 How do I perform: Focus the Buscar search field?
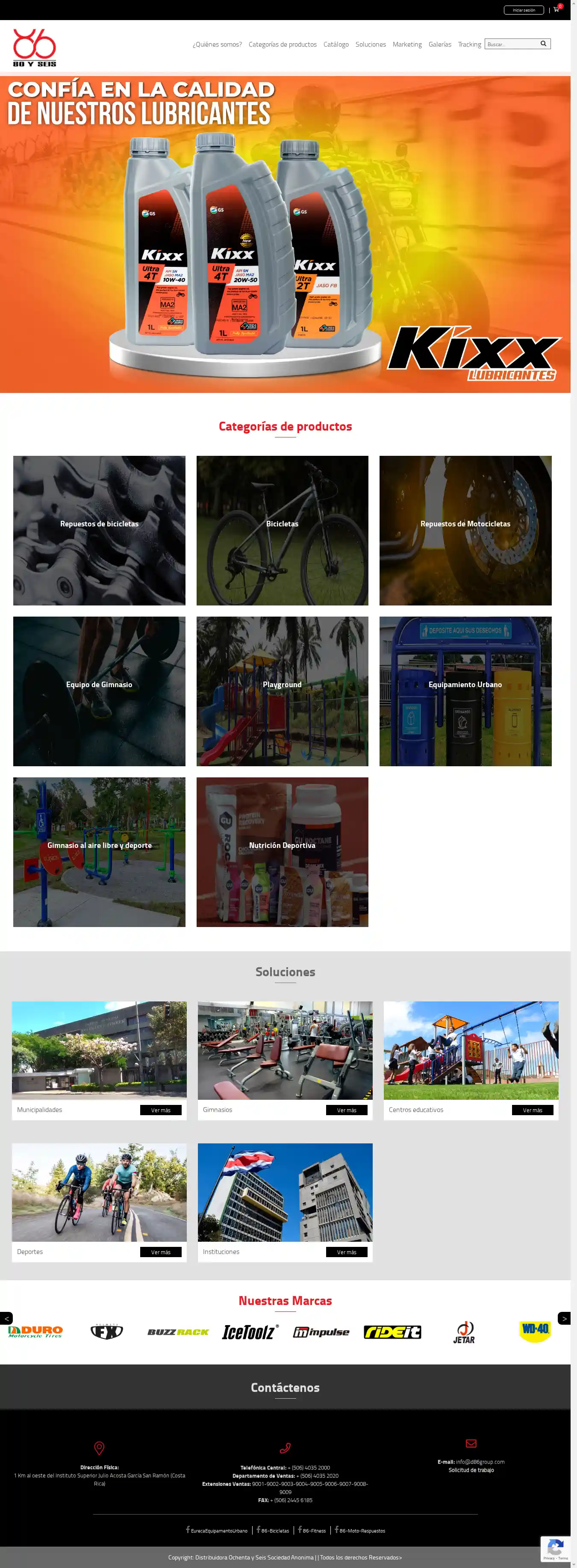512,44
